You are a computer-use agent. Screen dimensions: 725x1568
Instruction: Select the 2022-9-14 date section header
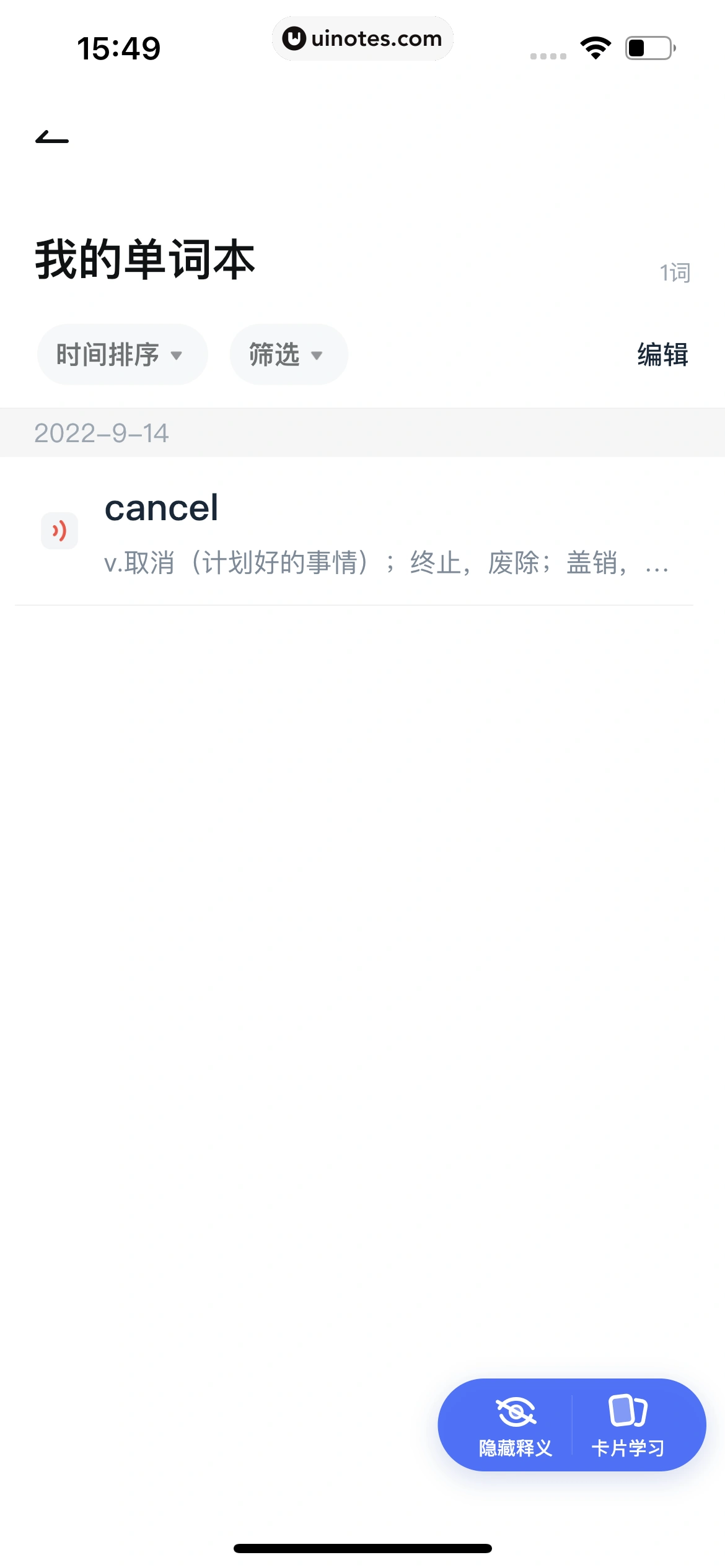(103, 434)
